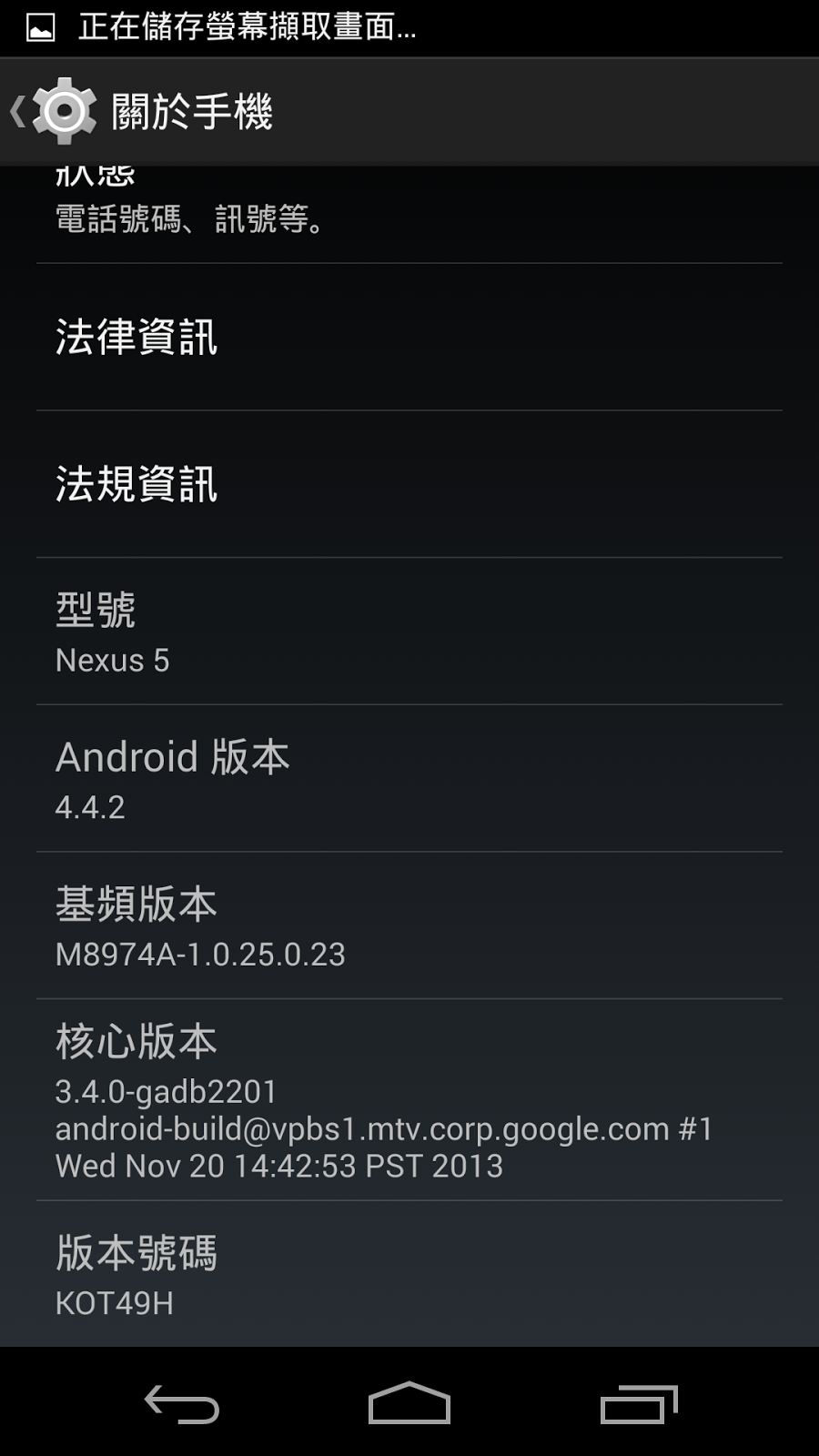Tap the 版本號碼 KOT49H build number
Screen dimensions: 819x1456
[409, 1274]
